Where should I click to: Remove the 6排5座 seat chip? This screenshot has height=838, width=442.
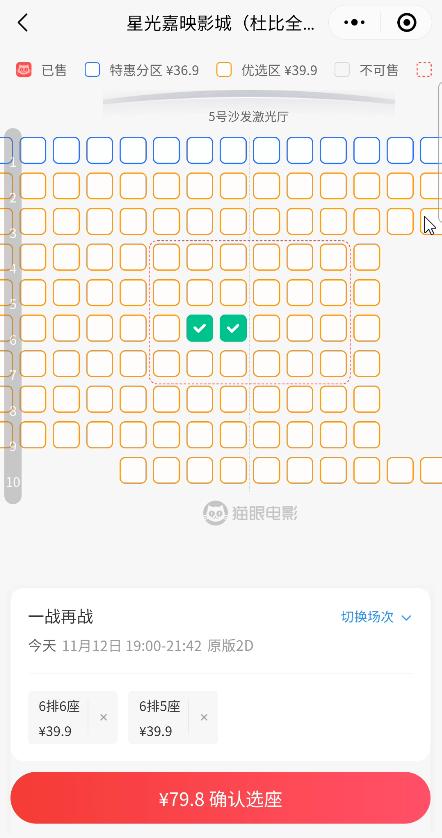pyautogui.click(x=204, y=717)
